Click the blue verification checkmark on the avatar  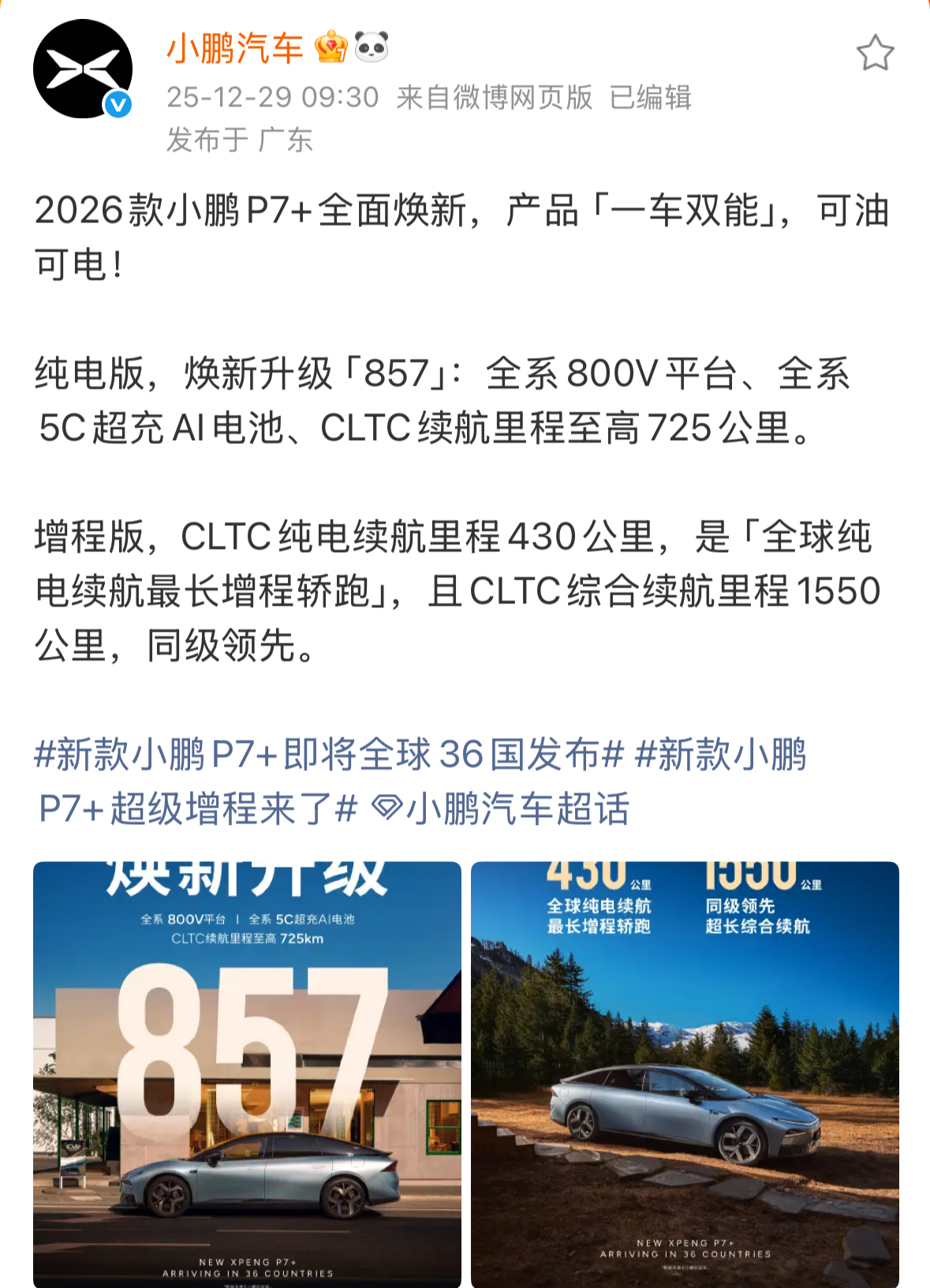point(115,103)
